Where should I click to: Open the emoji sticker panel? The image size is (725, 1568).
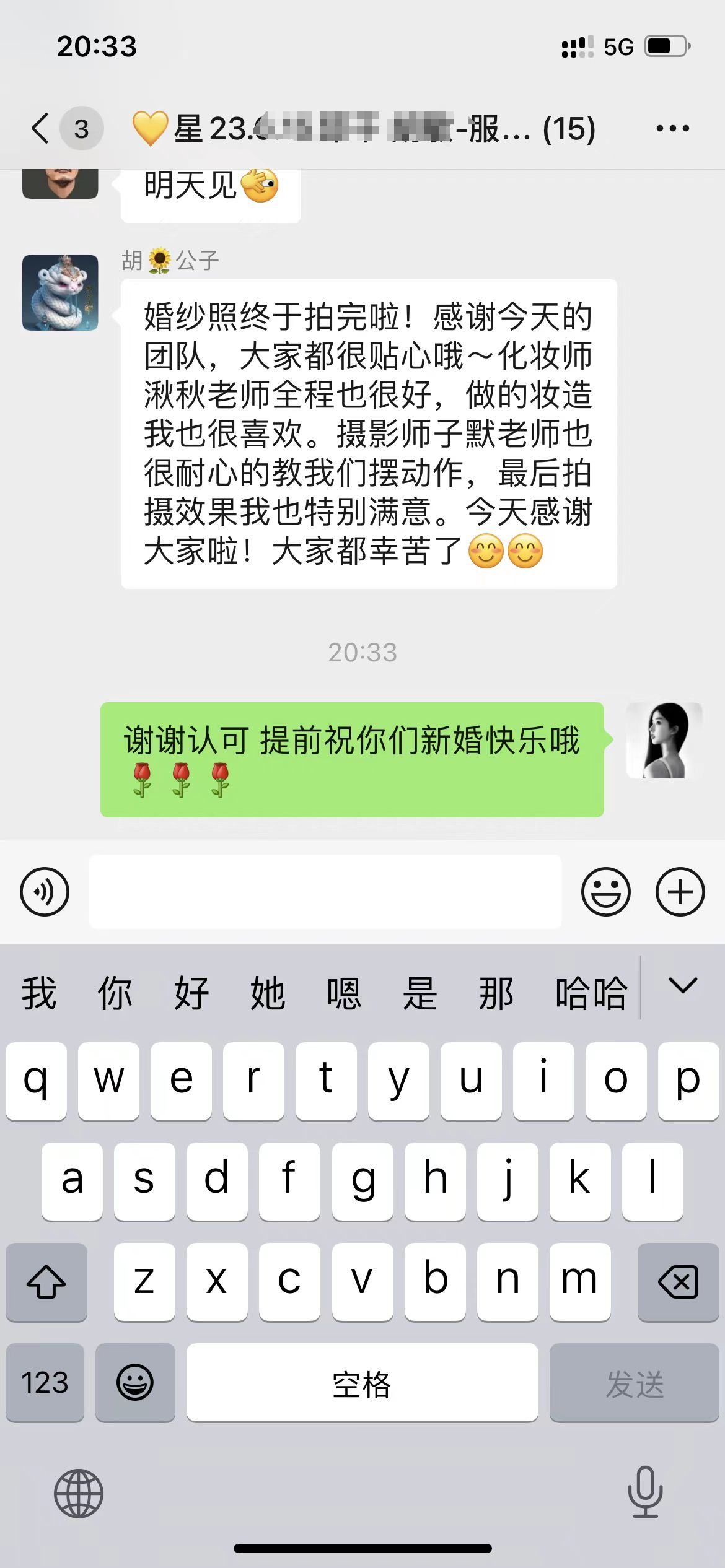click(x=605, y=892)
